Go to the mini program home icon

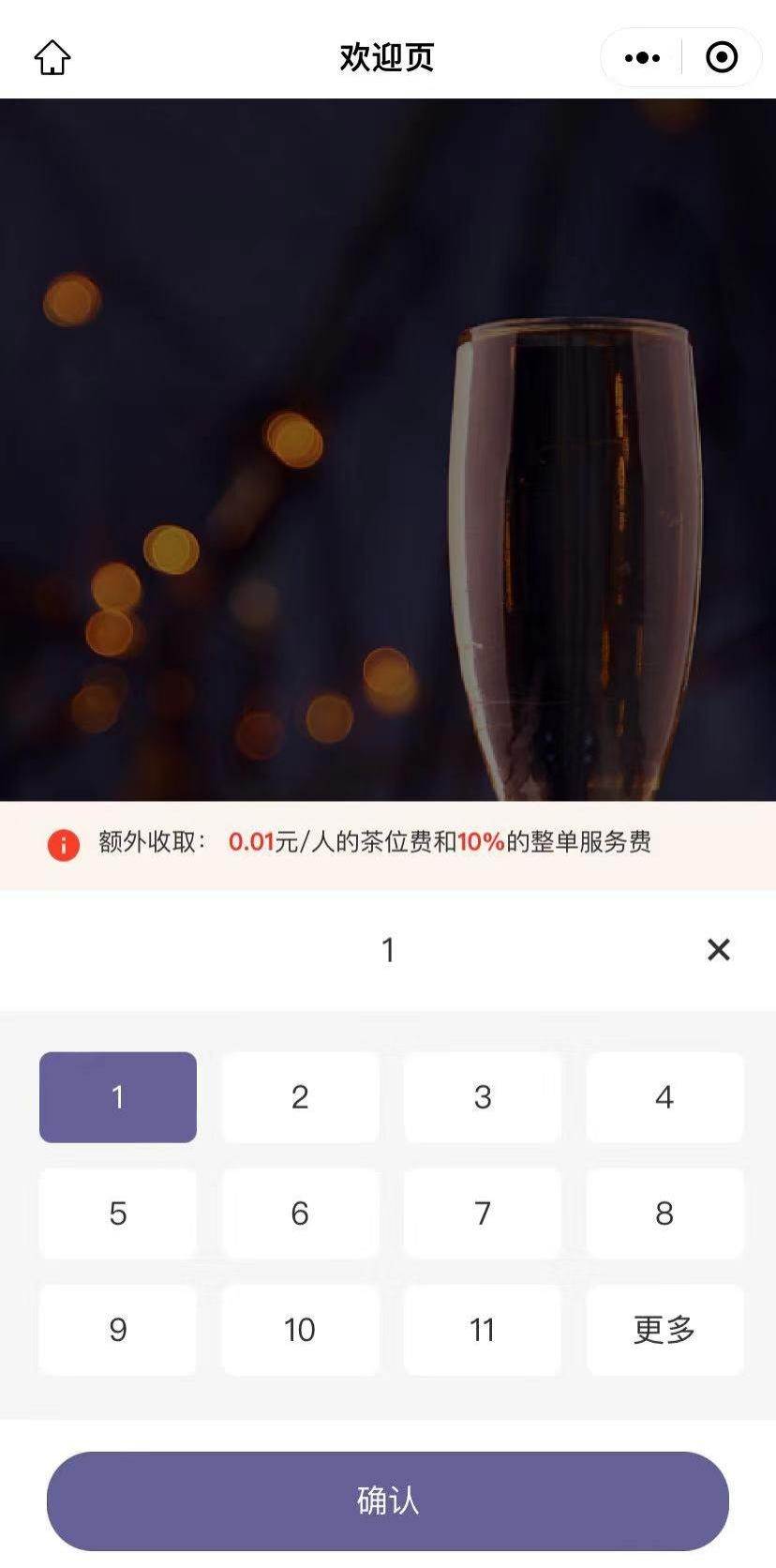[x=52, y=57]
